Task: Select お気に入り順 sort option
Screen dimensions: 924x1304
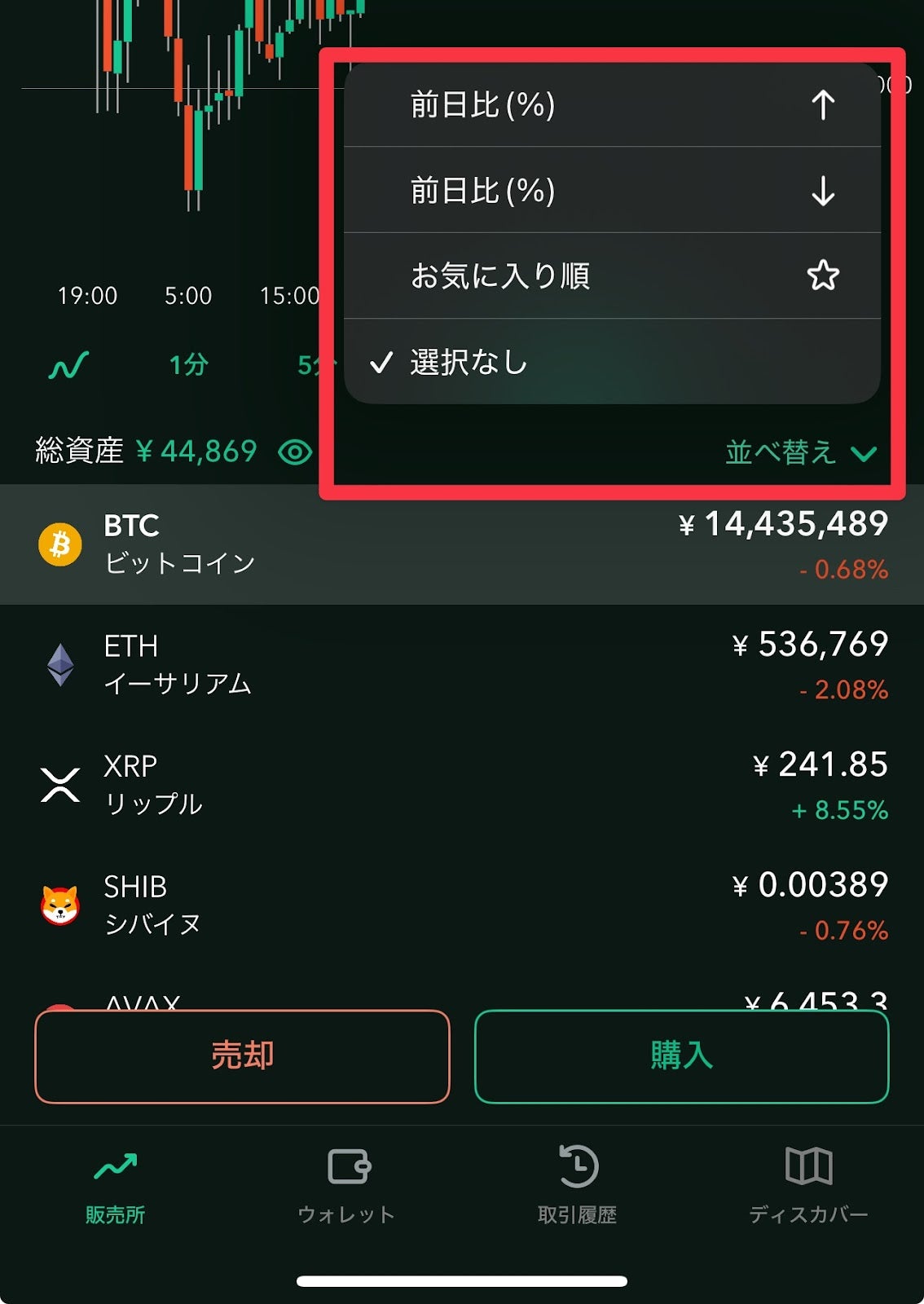Action: [x=611, y=276]
